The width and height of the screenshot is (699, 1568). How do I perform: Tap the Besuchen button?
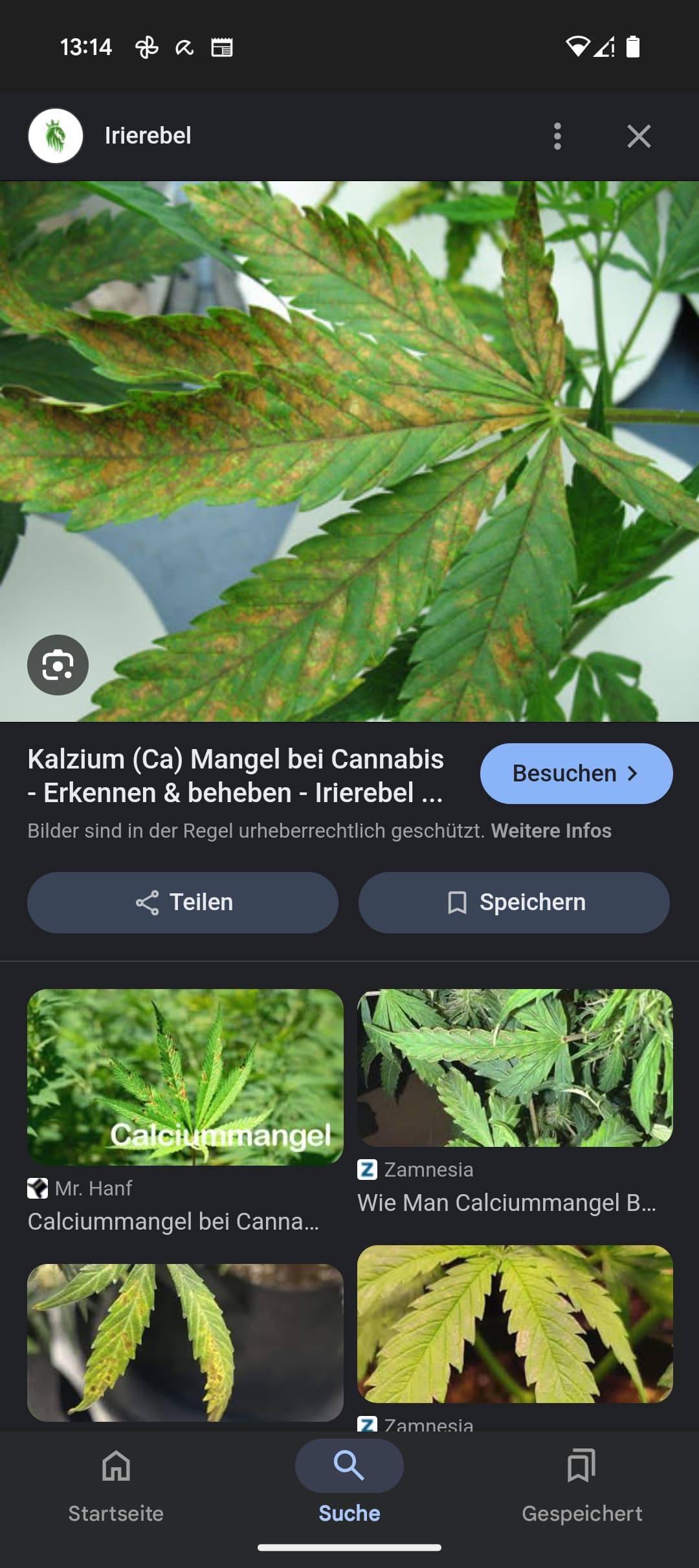pyautogui.click(x=576, y=774)
